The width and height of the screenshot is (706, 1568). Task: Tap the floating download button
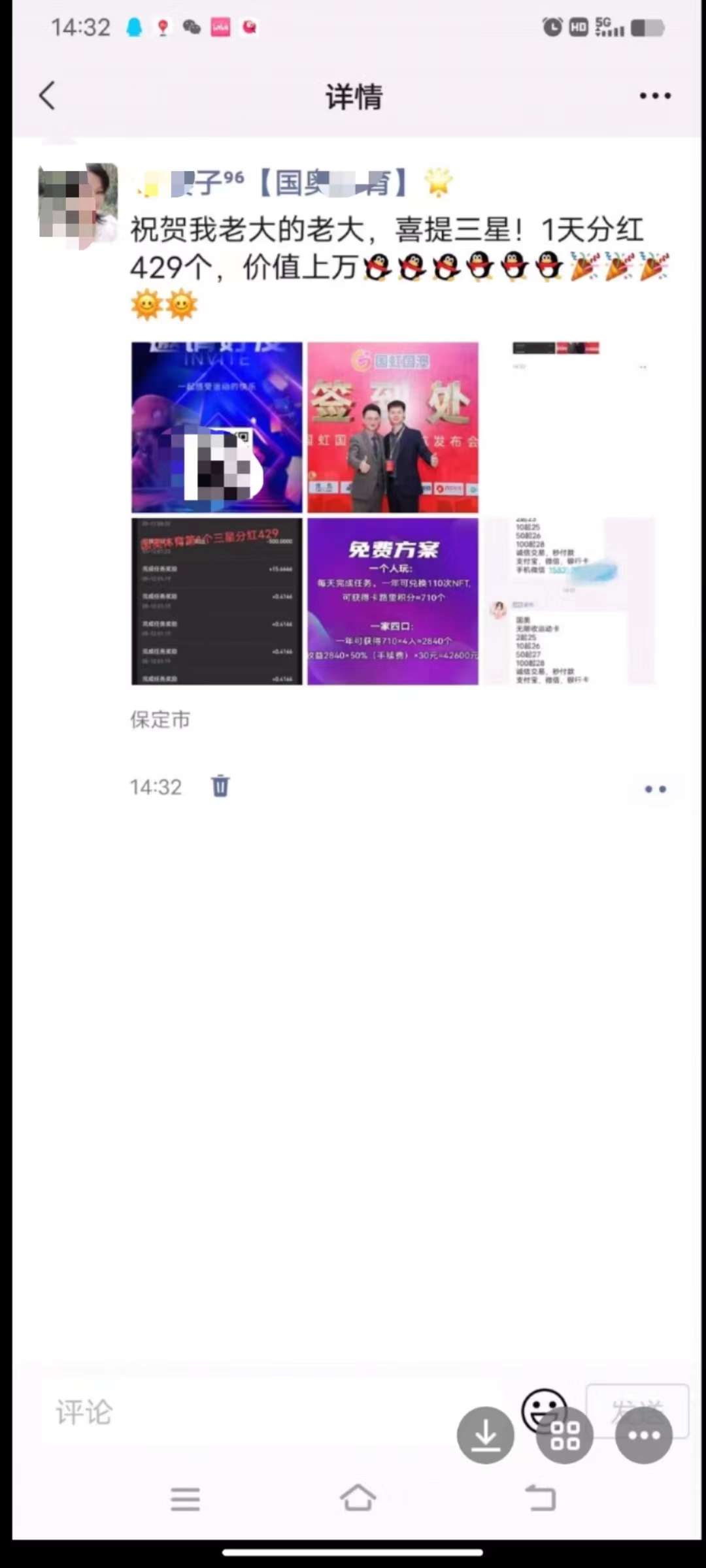click(485, 1435)
